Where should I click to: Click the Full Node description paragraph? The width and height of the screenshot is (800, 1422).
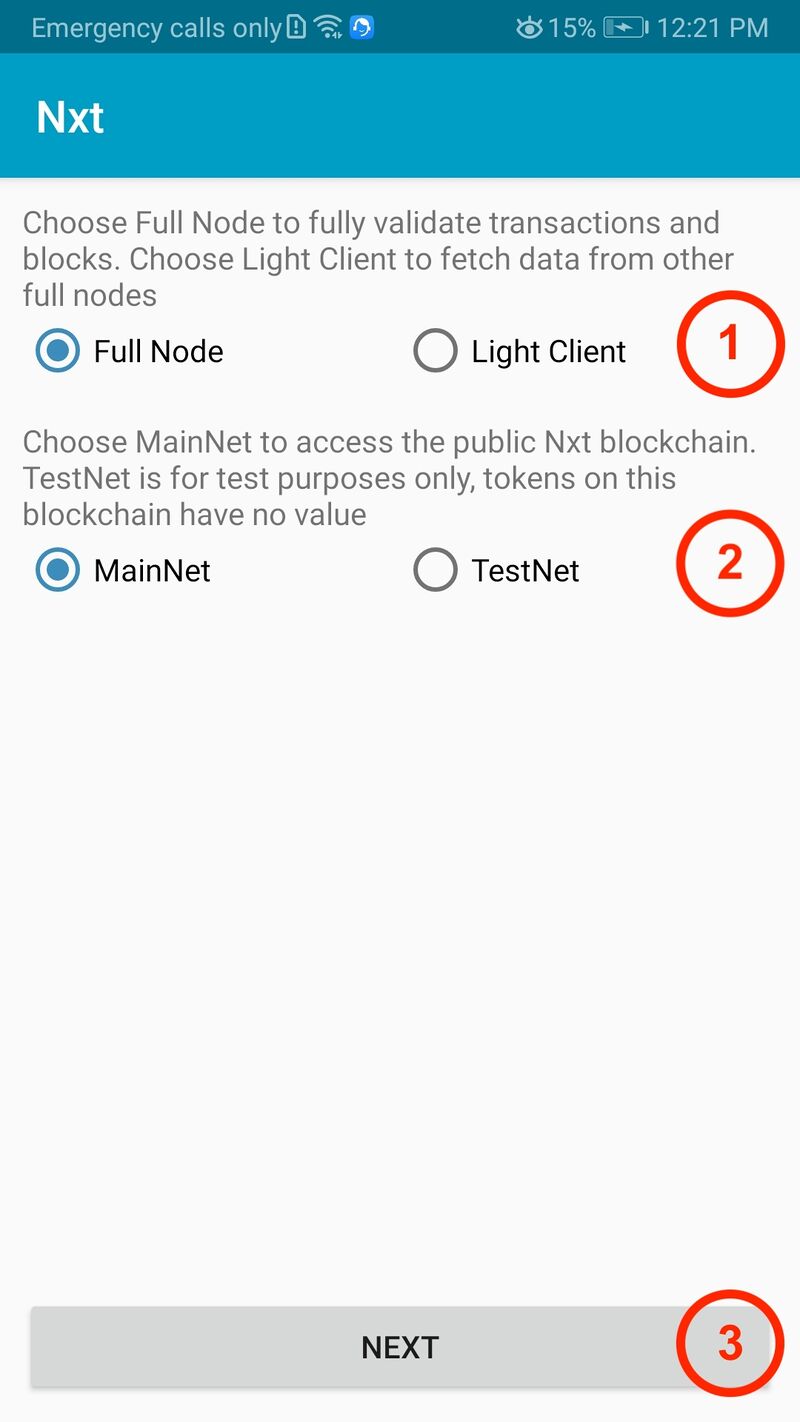coord(378,258)
